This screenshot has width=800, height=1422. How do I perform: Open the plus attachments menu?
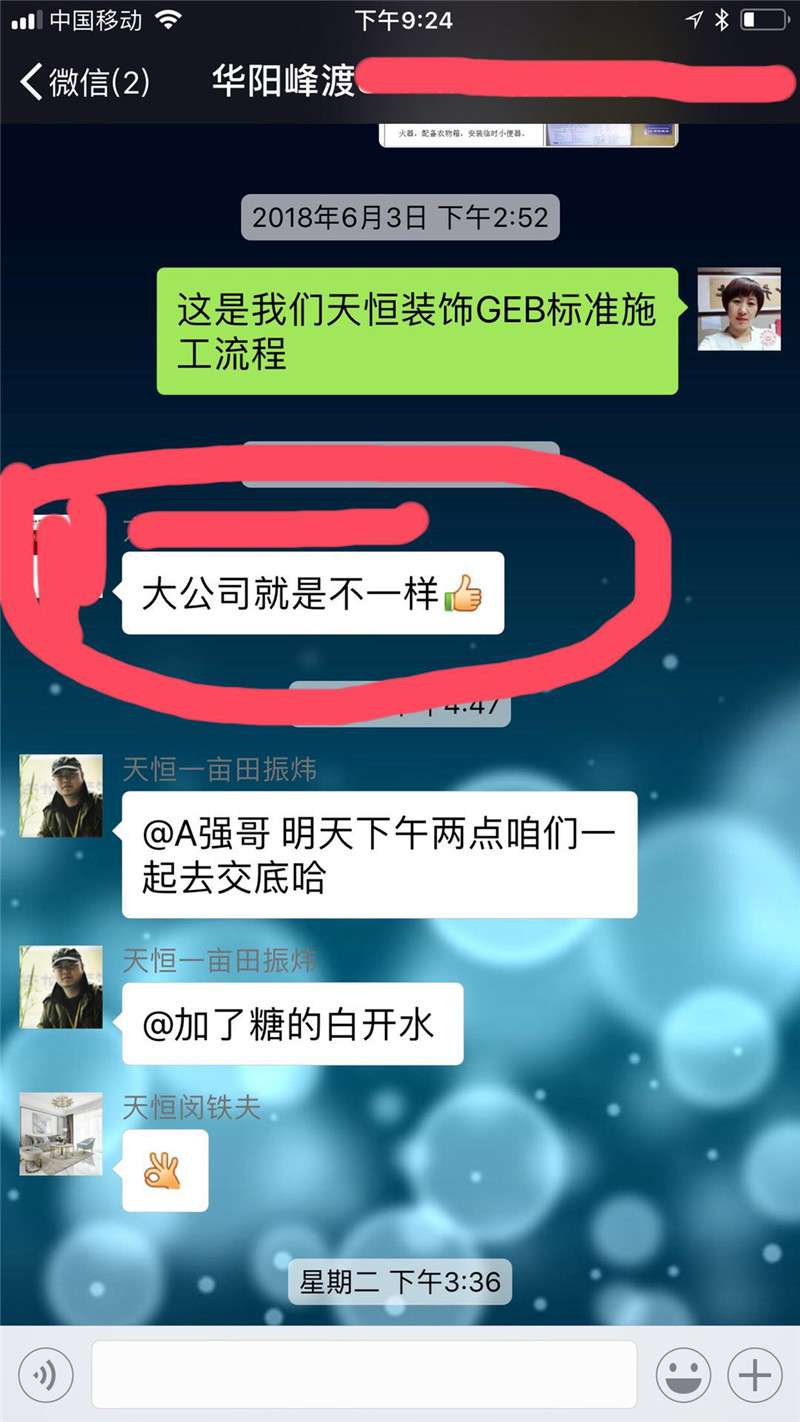(x=755, y=1375)
